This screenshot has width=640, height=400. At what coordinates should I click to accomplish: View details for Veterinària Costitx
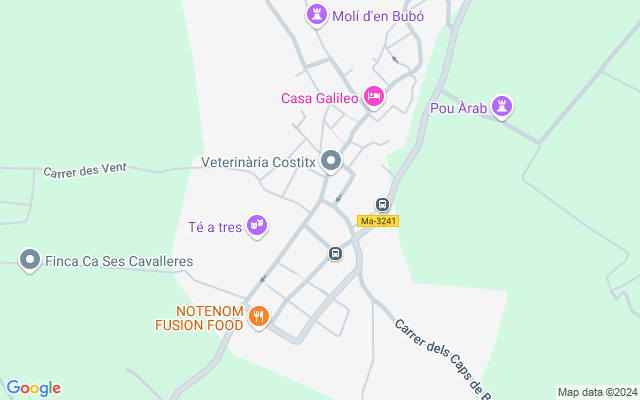click(x=331, y=160)
